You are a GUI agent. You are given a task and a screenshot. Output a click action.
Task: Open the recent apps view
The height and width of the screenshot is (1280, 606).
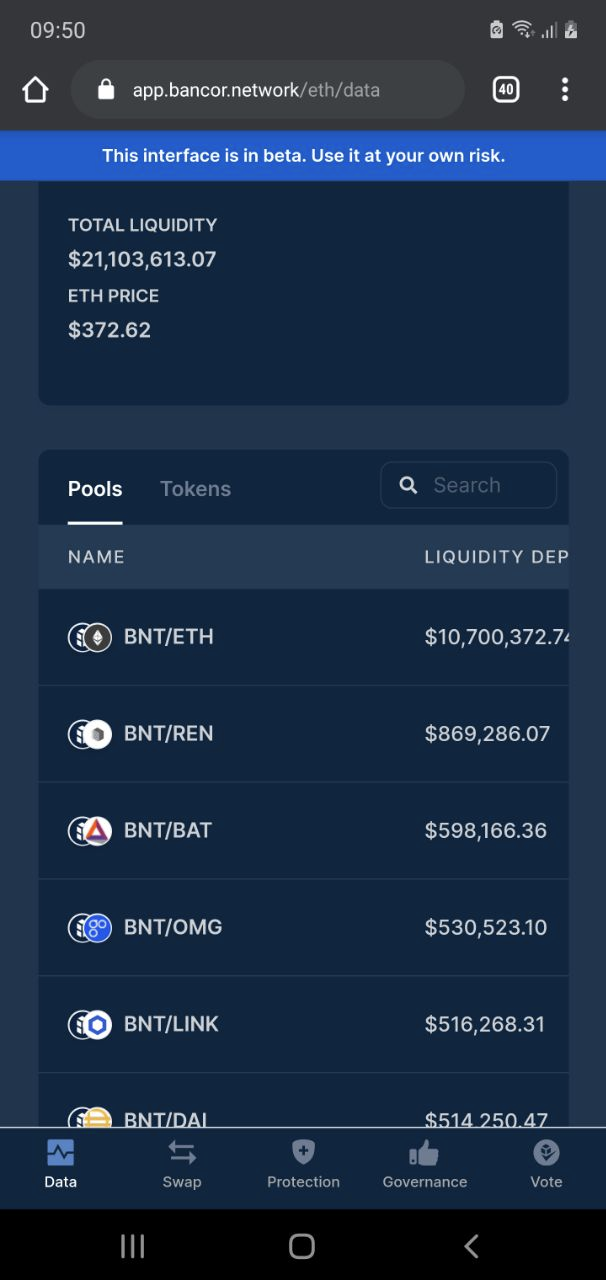point(133,1246)
